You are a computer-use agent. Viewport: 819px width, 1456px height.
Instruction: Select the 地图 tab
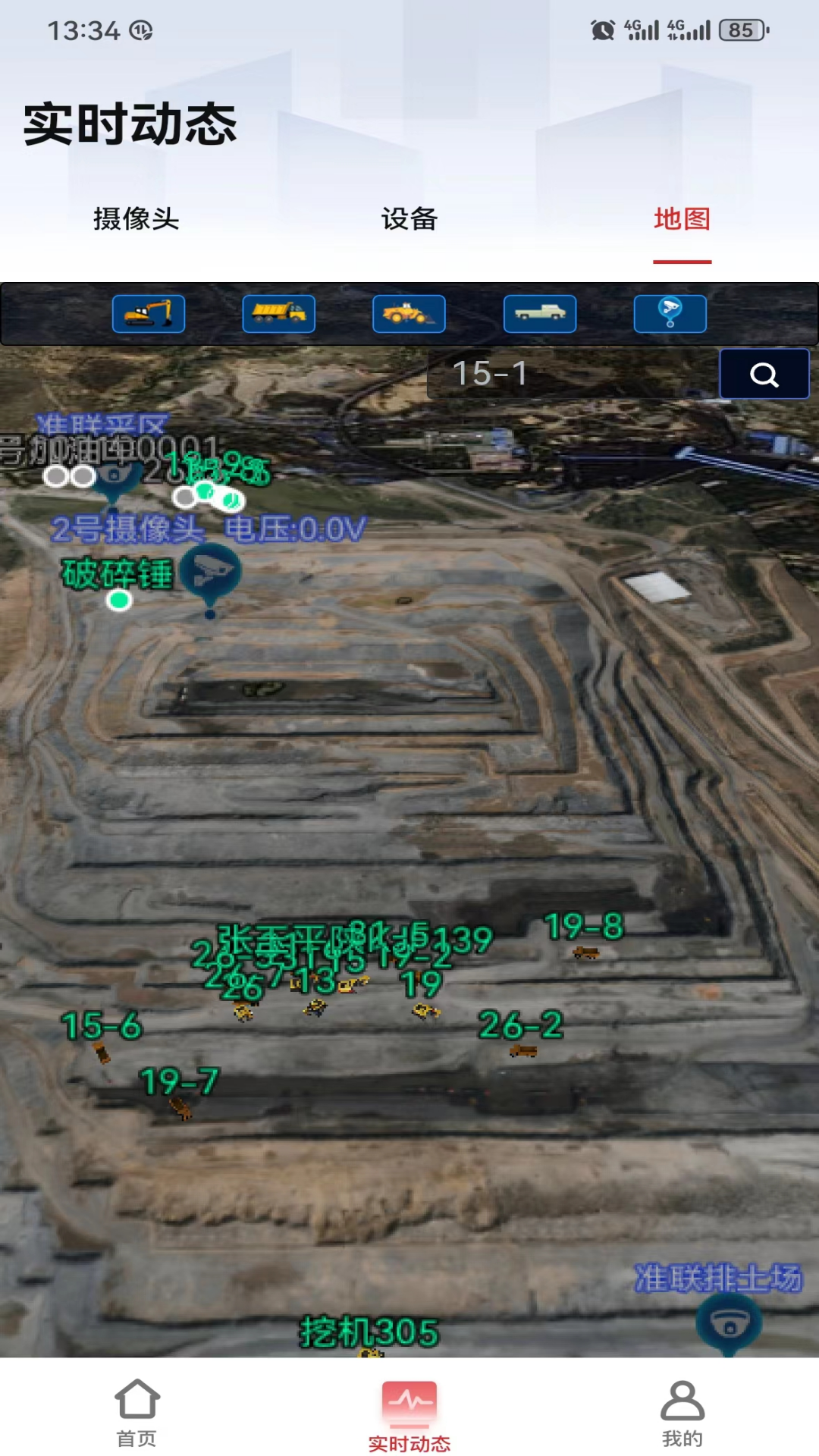click(x=682, y=219)
